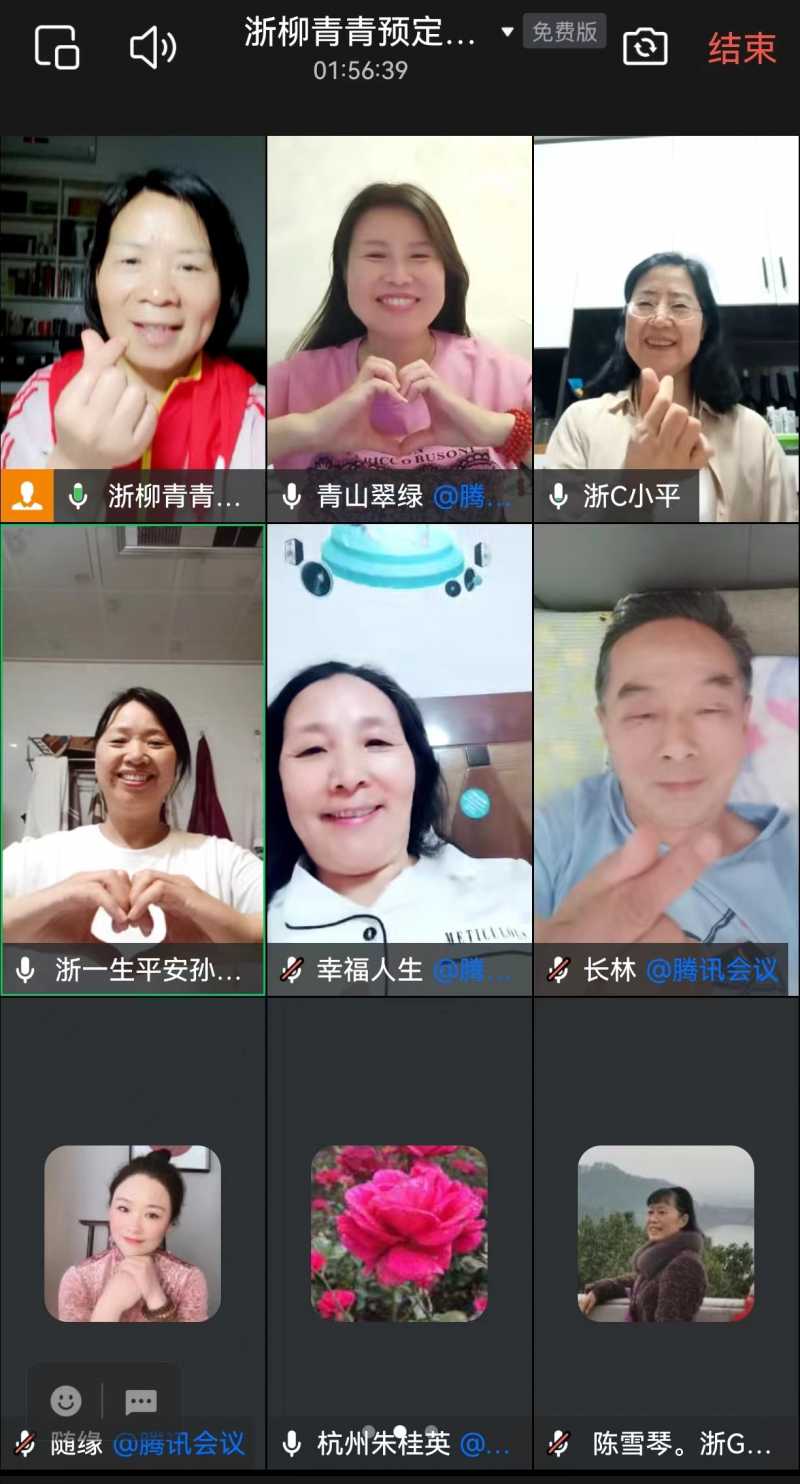Switch the camera

pos(645,47)
